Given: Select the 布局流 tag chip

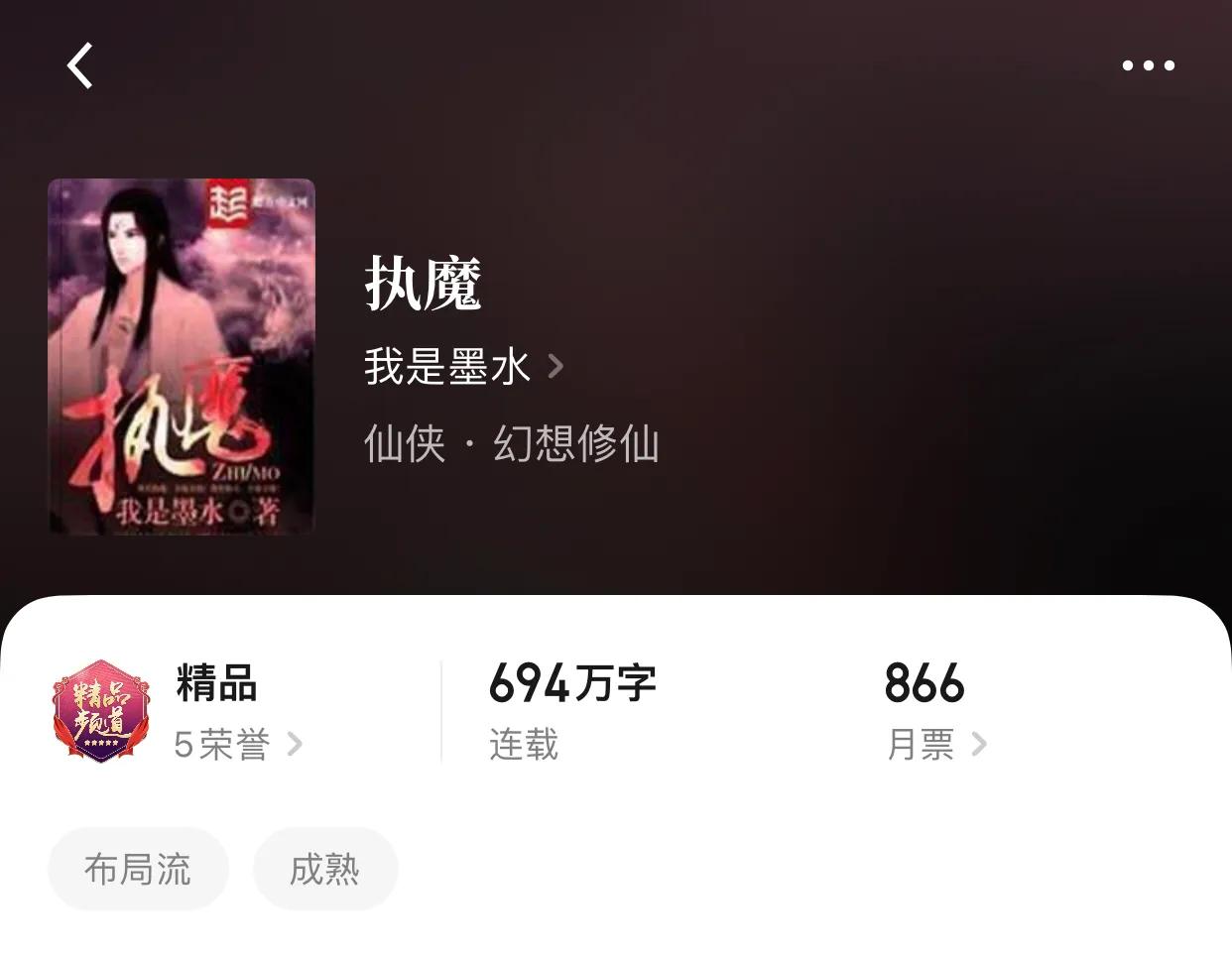Looking at the screenshot, I should point(138,870).
